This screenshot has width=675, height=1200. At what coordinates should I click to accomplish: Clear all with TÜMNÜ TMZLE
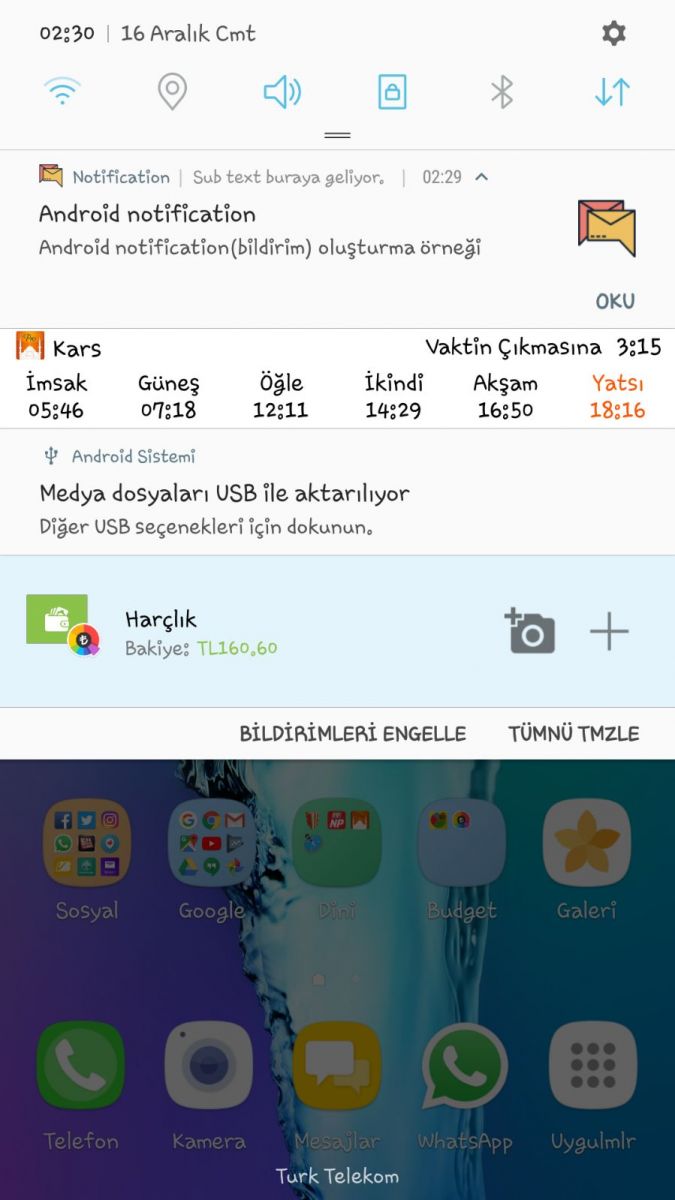(574, 734)
